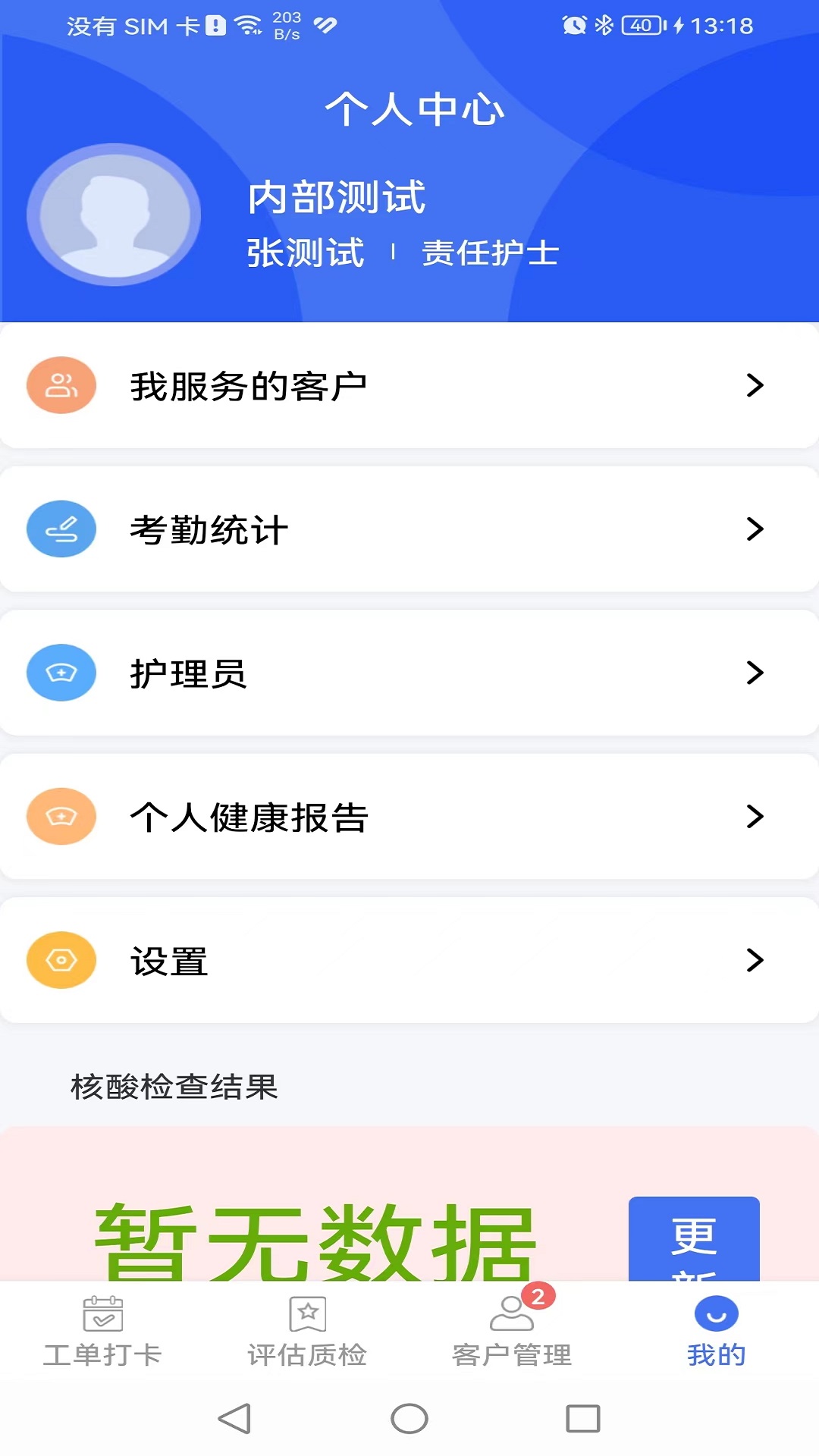Go to the 客户管理 tab

coord(512,1332)
